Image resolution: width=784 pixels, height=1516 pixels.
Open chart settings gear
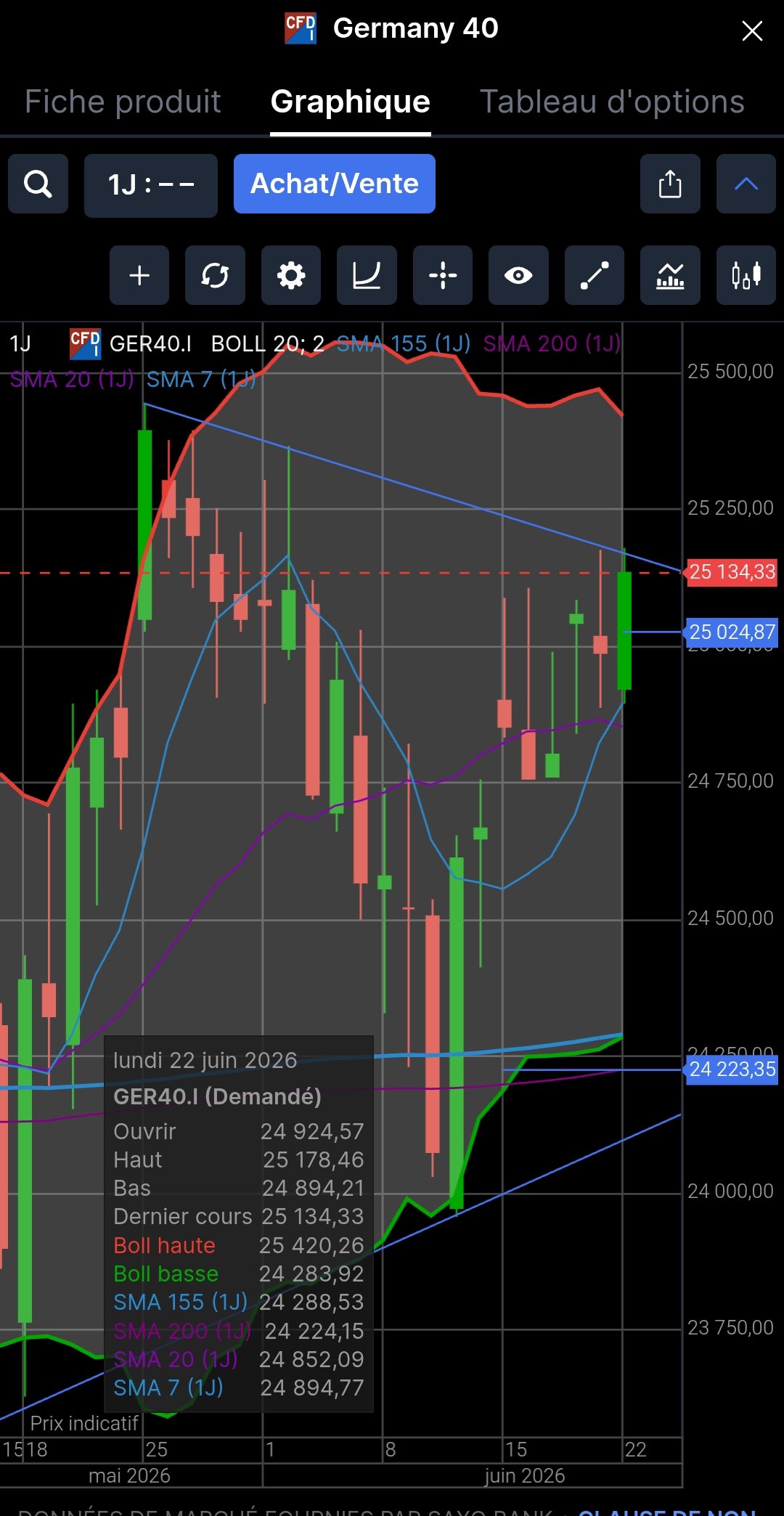[291, 275]
